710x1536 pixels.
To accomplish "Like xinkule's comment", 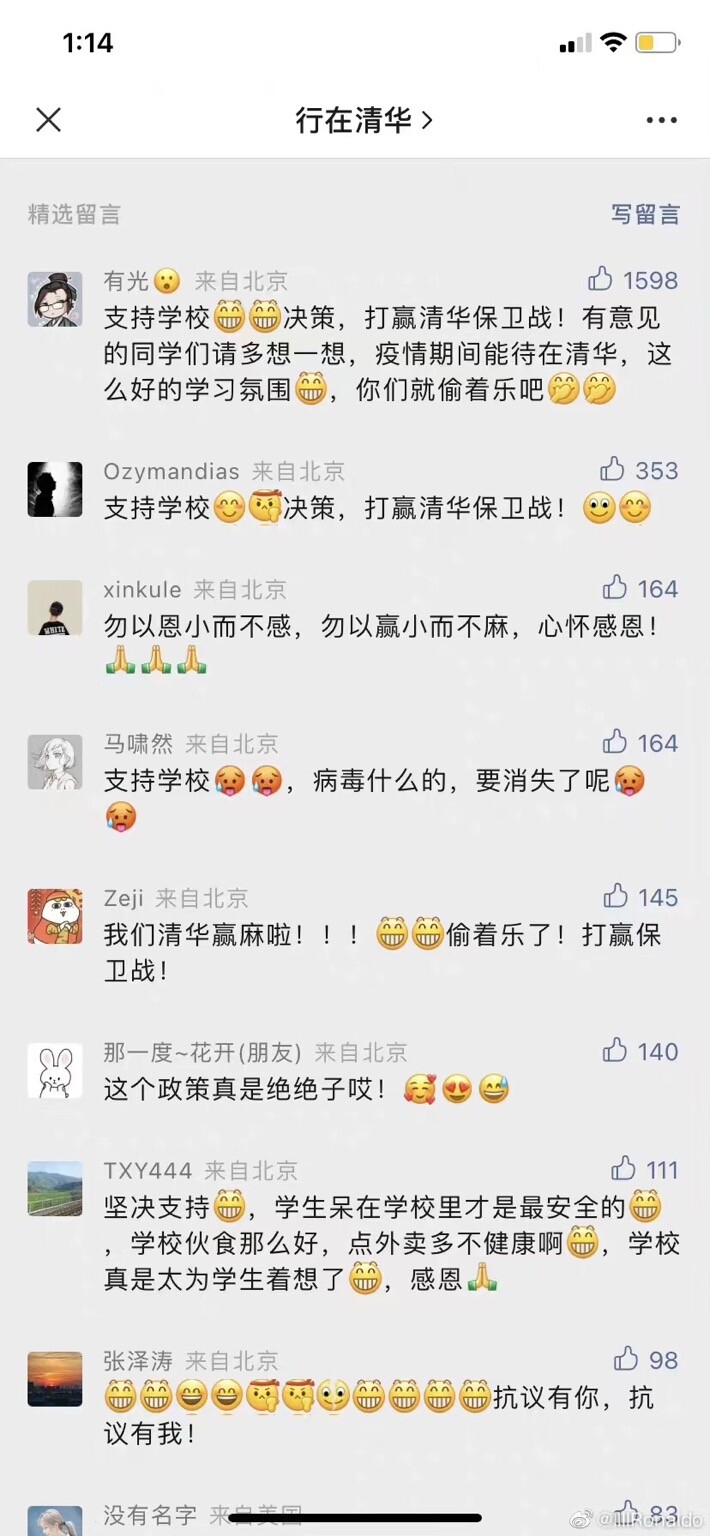I will (615, 587).
